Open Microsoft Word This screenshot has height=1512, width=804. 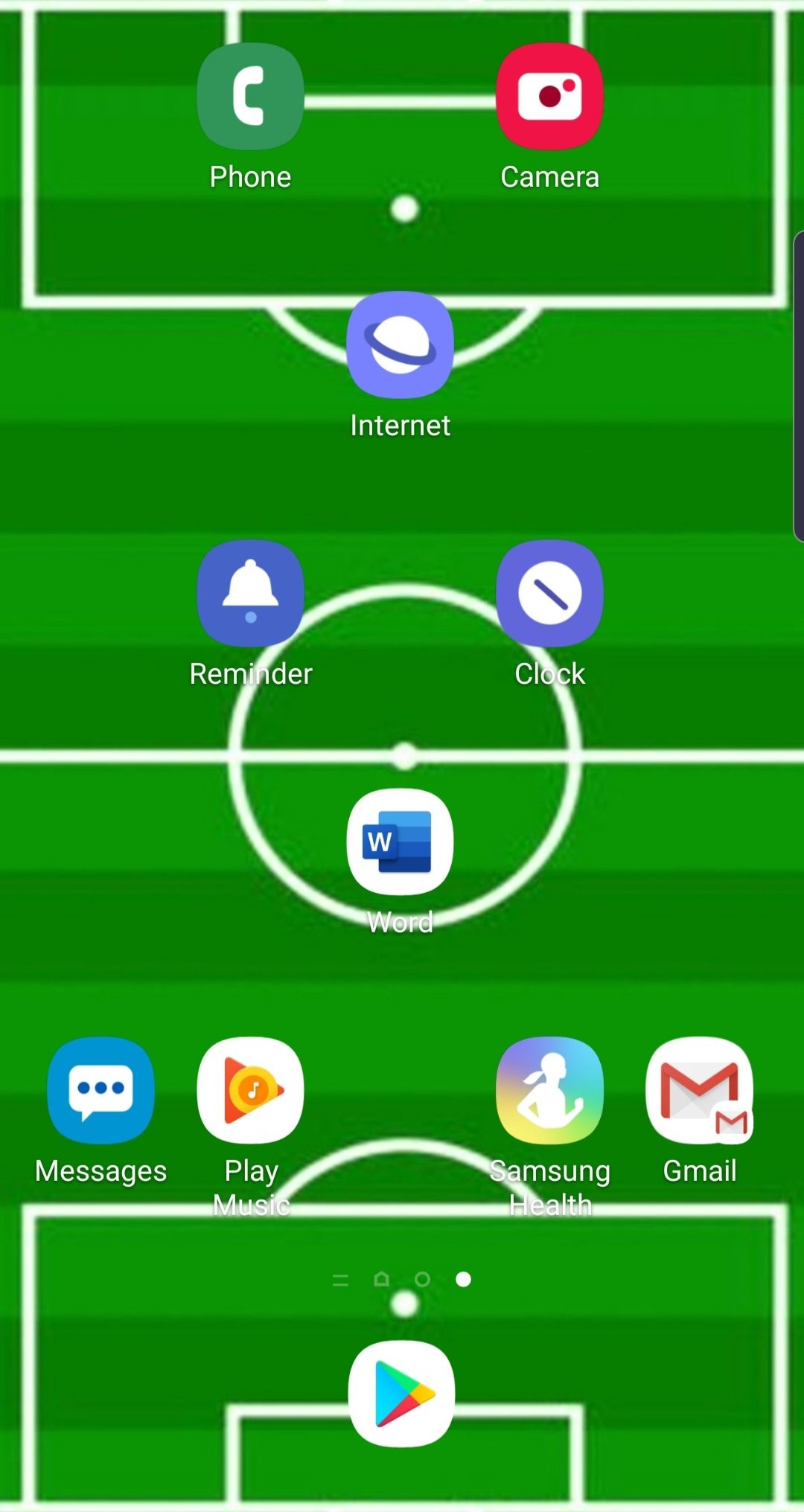[x=400, y=842]
